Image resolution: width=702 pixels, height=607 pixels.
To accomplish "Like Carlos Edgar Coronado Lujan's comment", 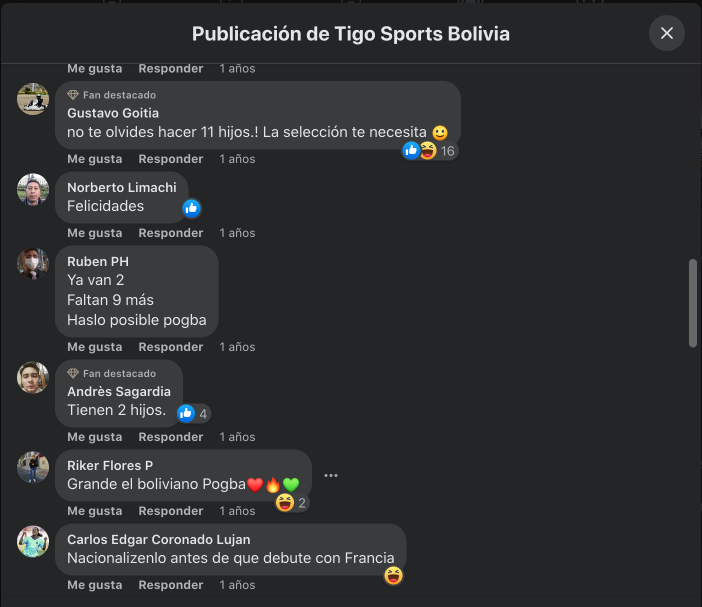I will click(94, 585).
